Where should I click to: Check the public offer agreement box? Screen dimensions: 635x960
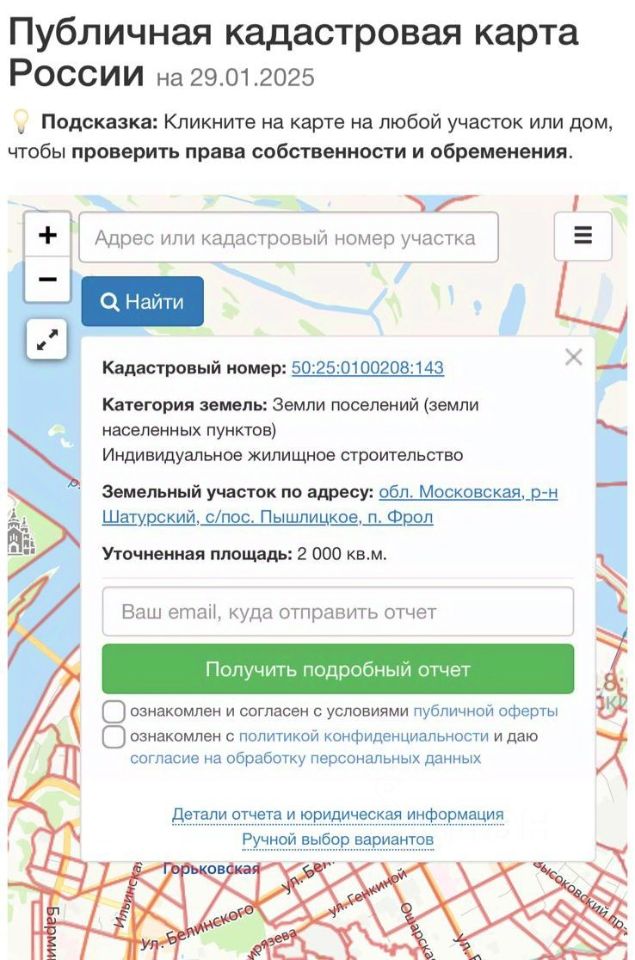point(114,712)
